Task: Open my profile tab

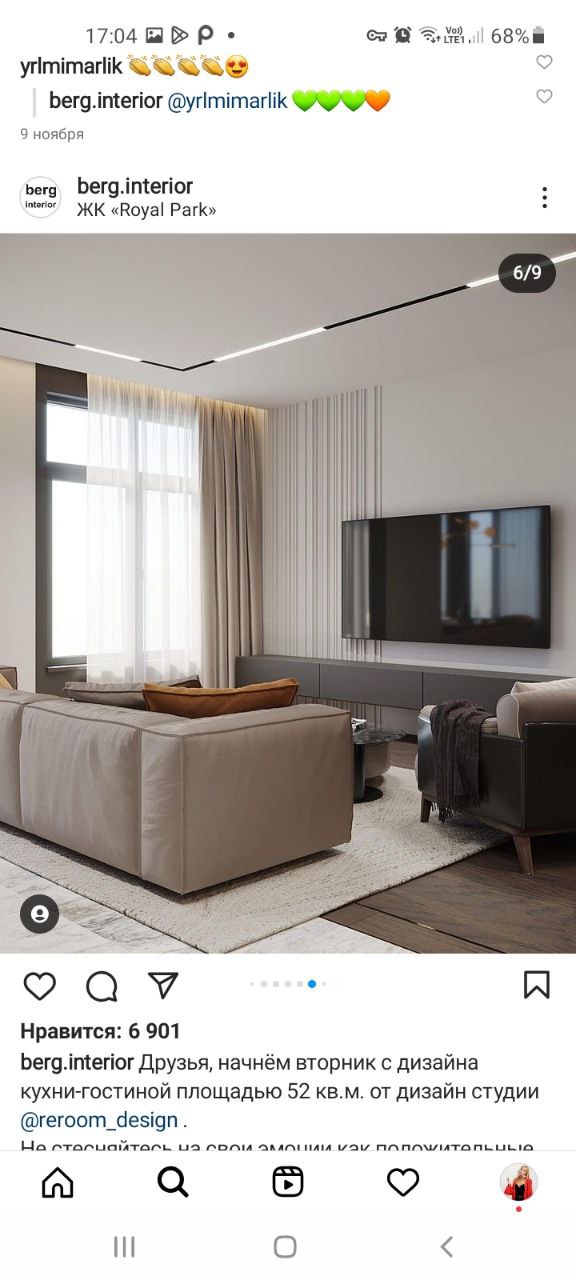Action: (518, 1183)
